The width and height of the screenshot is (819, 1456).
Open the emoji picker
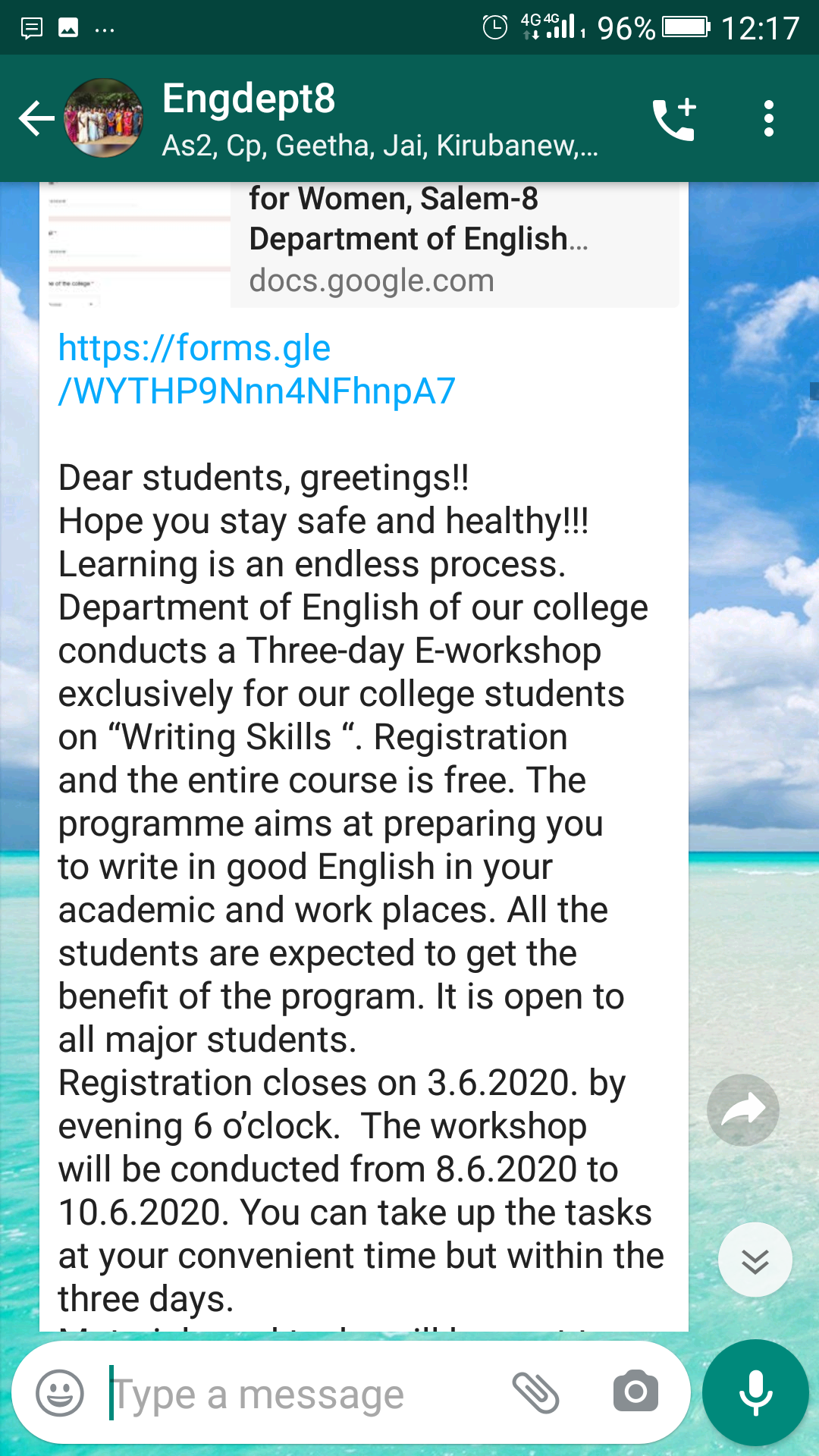60,1392
